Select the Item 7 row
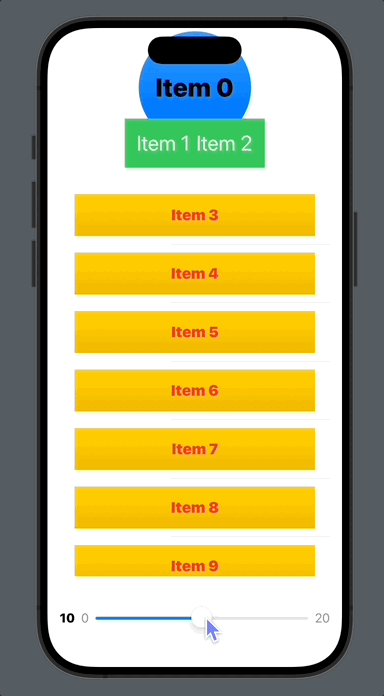 (x=195, y=449)
